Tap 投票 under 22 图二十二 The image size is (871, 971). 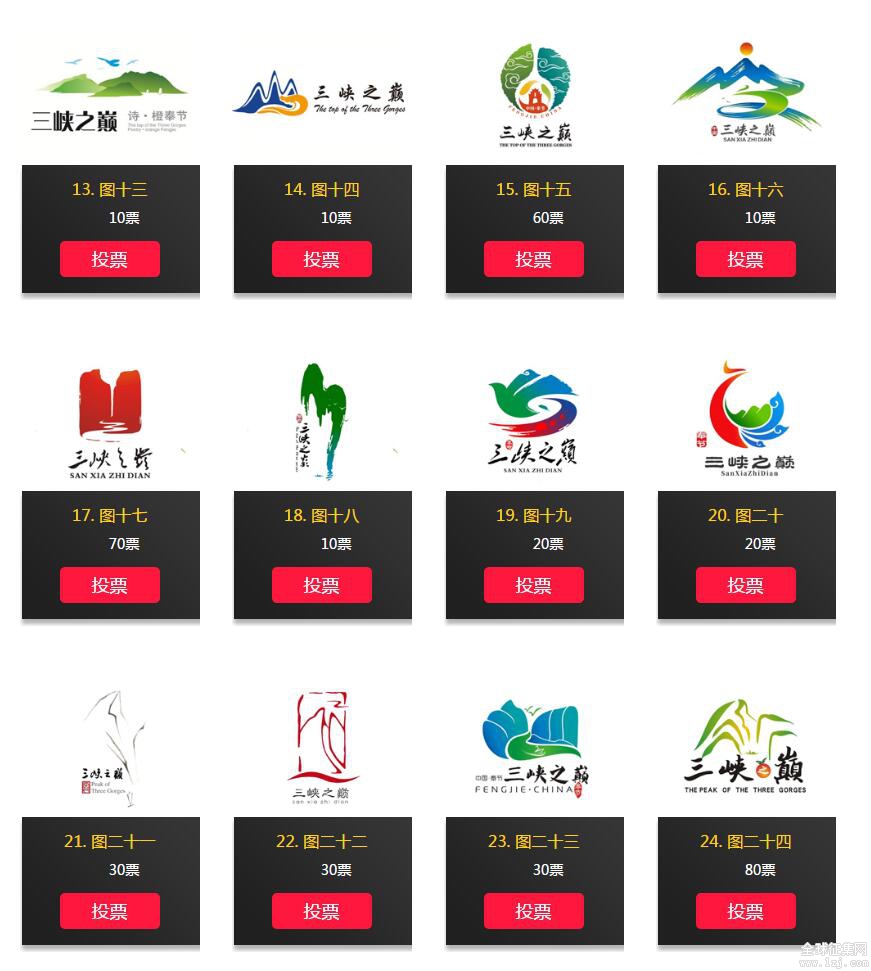(x=322, y=911)
